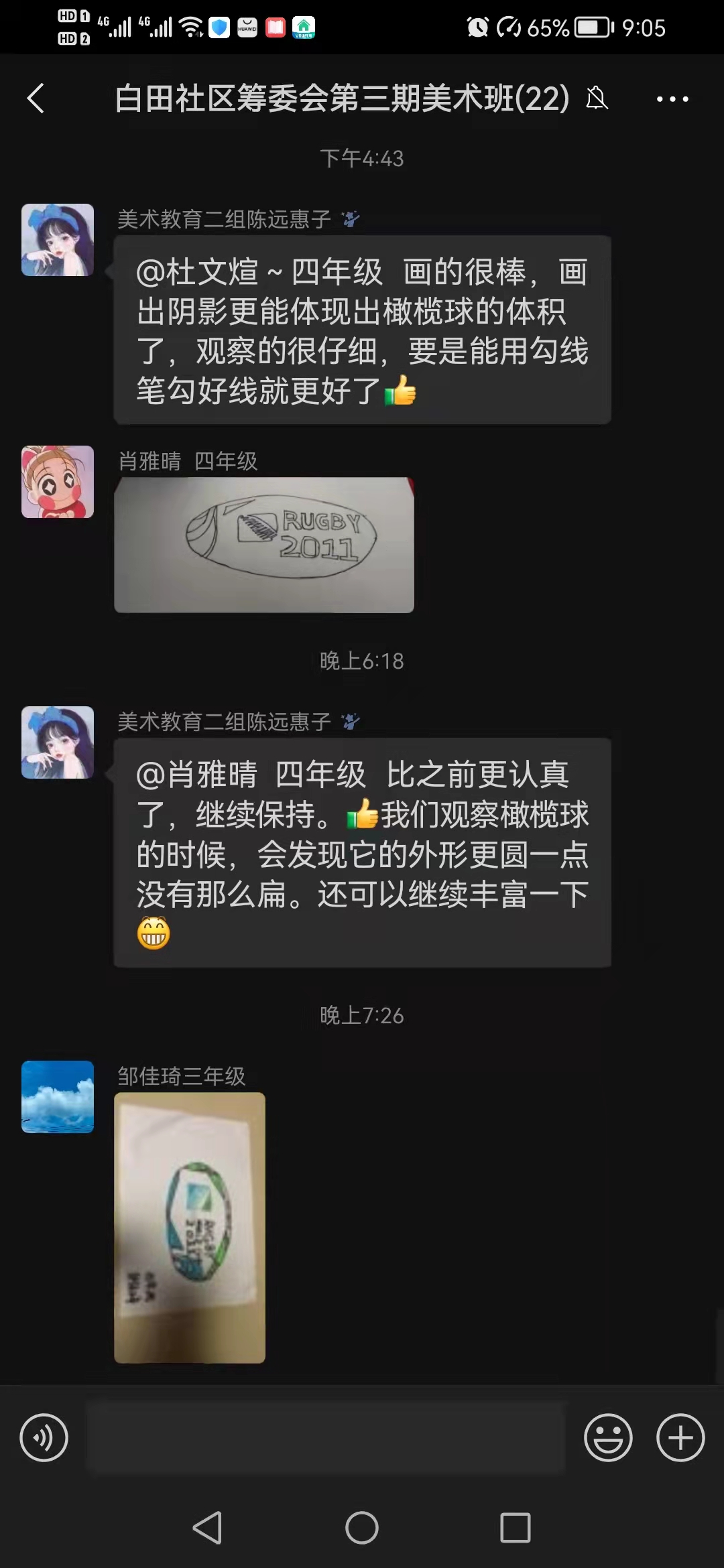The image size is (724, 1568).
Task: Open 肖雅晴's rugby ball drawing image
Action: 264,545
